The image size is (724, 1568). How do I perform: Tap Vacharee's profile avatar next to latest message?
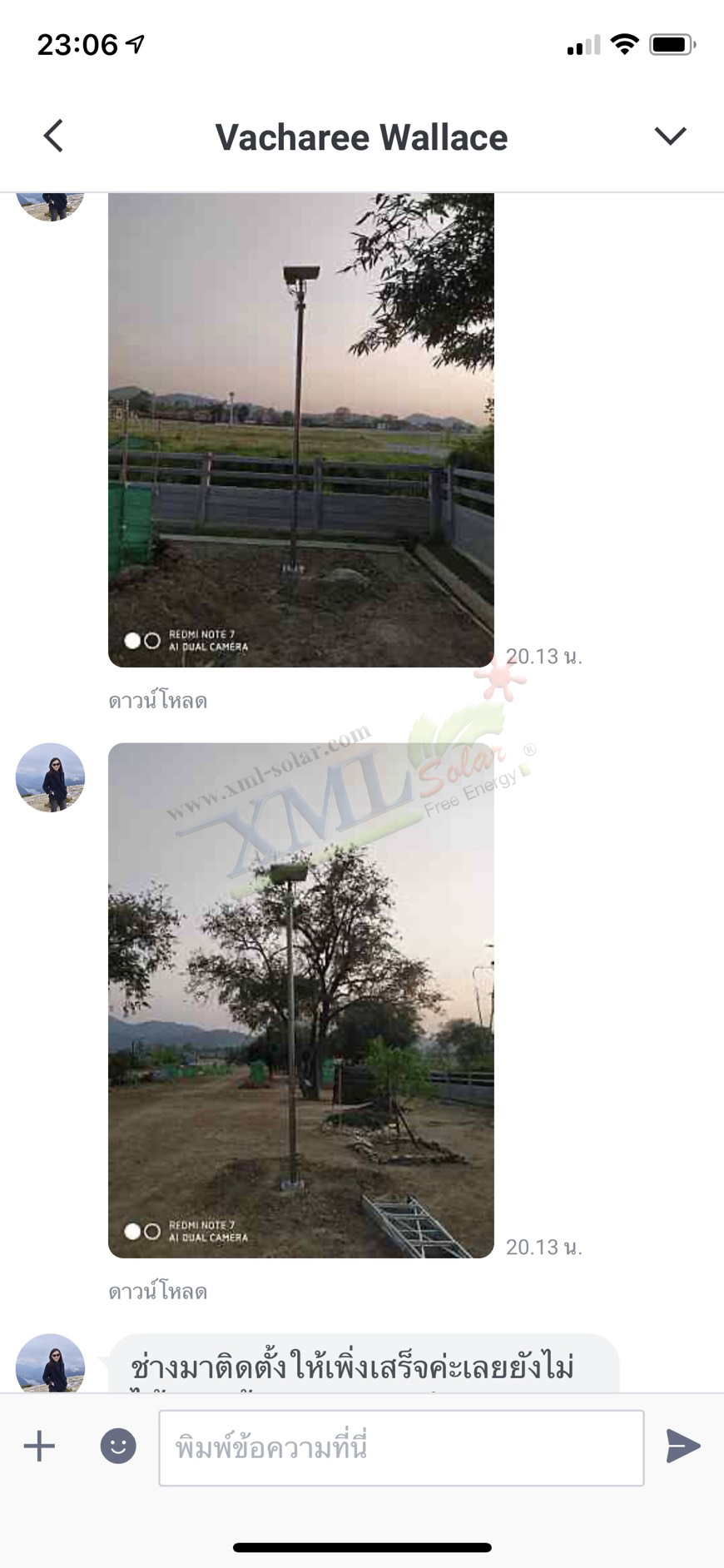coord(50,1365)
